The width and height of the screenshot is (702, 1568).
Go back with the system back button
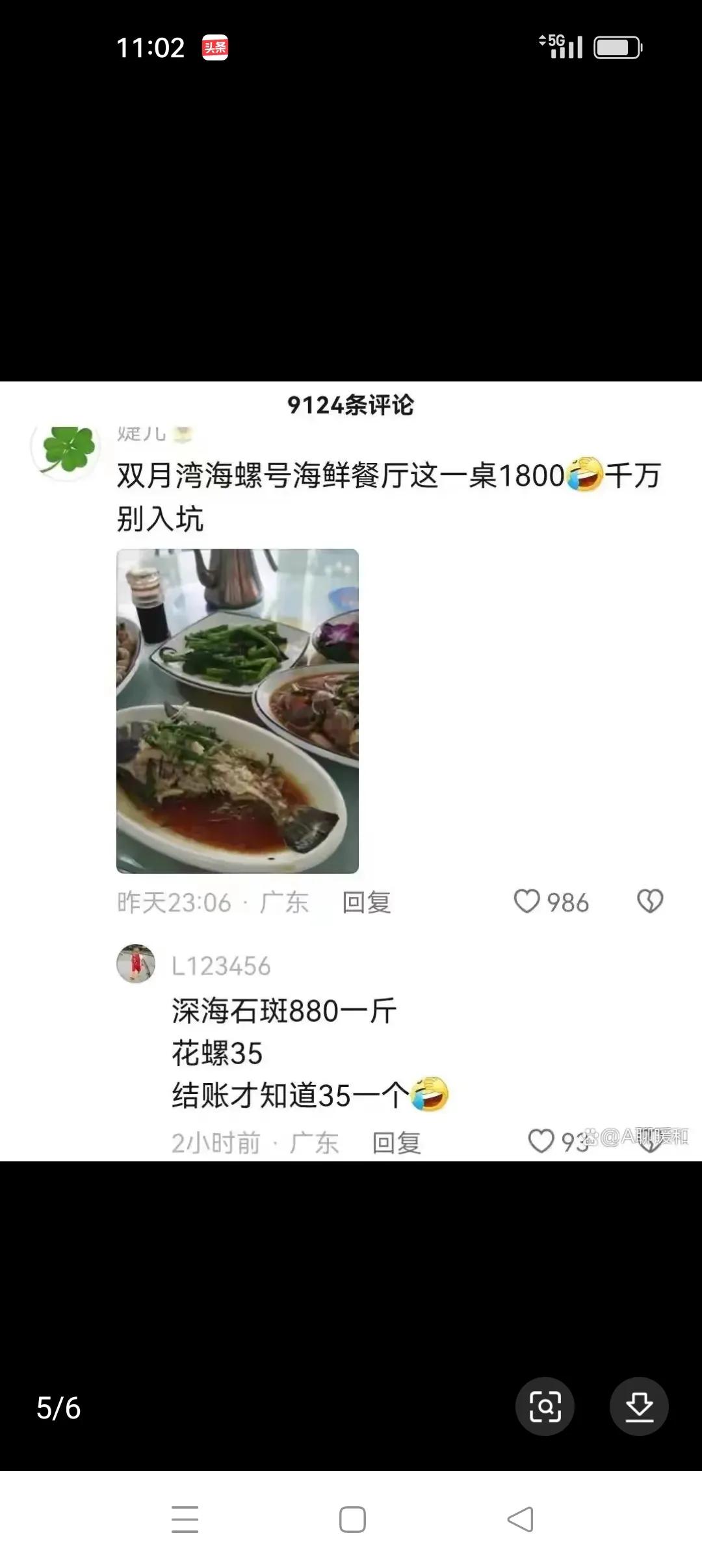(x=520, y=1520)
